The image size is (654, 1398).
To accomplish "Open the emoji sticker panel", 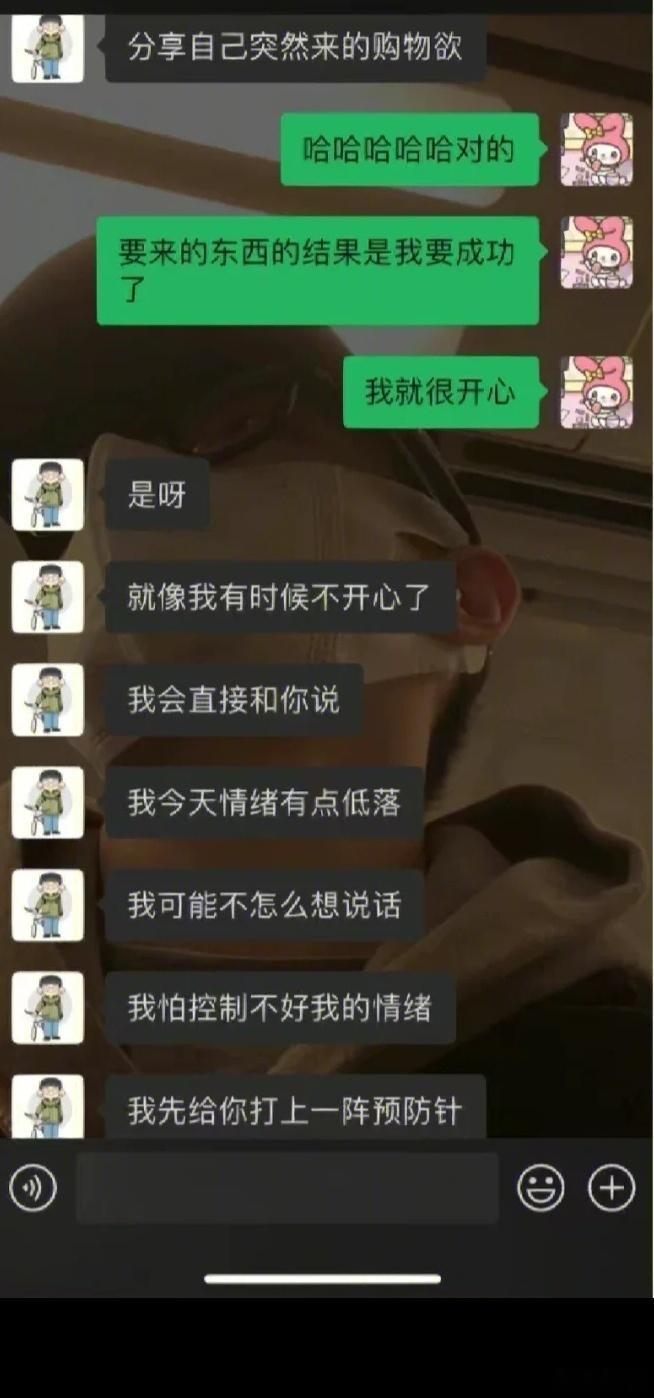I will point(540,1188).
